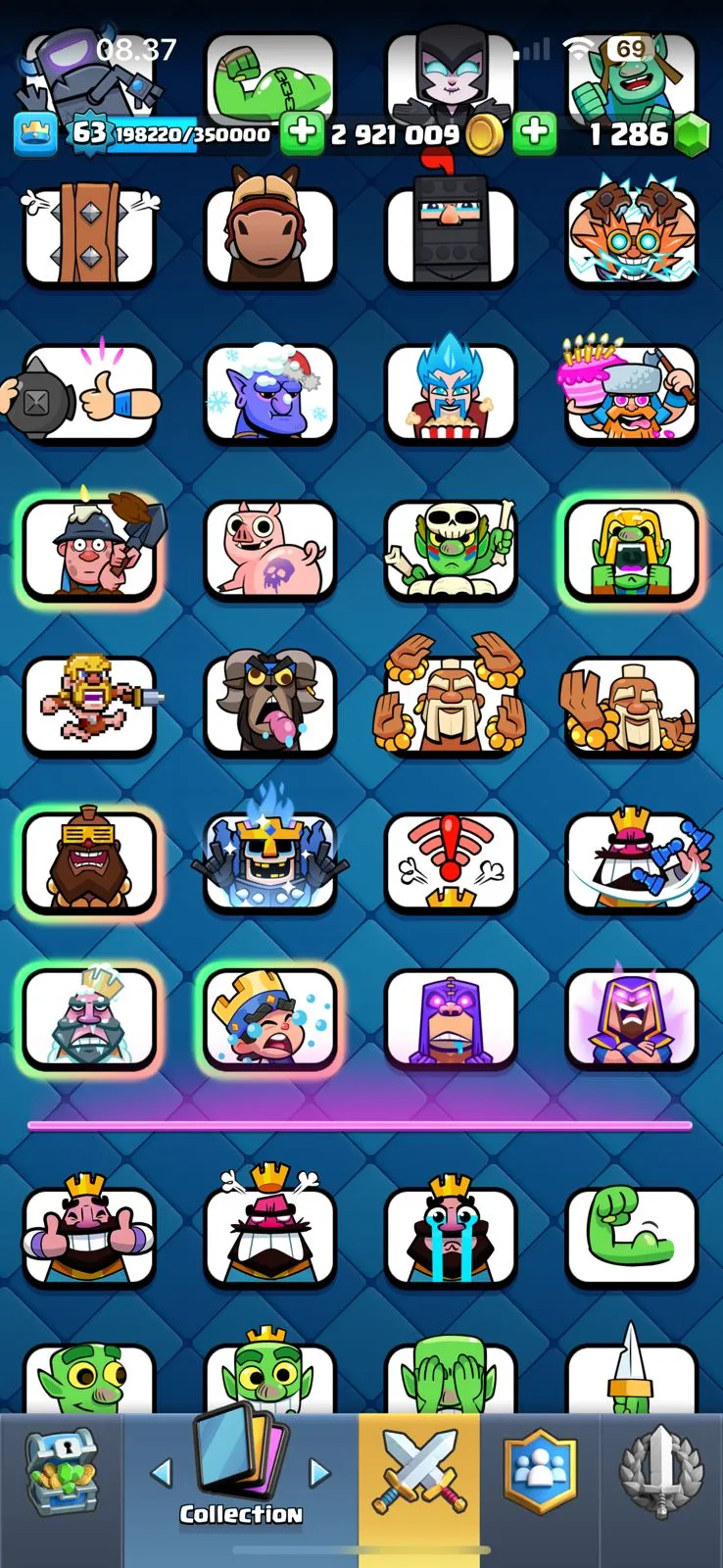Tap the red exclamation Wi-Fi emote

[x=451, y=862]
